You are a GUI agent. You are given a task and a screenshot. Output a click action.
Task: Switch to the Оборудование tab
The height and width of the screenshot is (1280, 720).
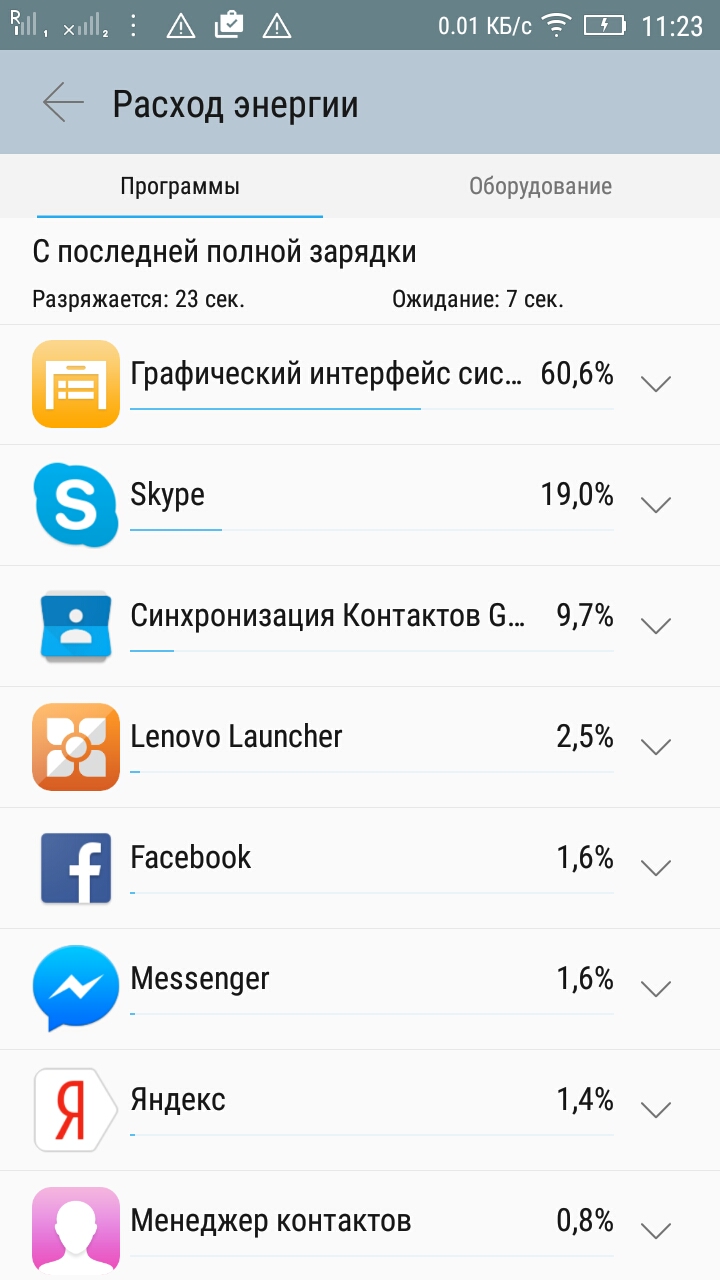click(540, 186)
